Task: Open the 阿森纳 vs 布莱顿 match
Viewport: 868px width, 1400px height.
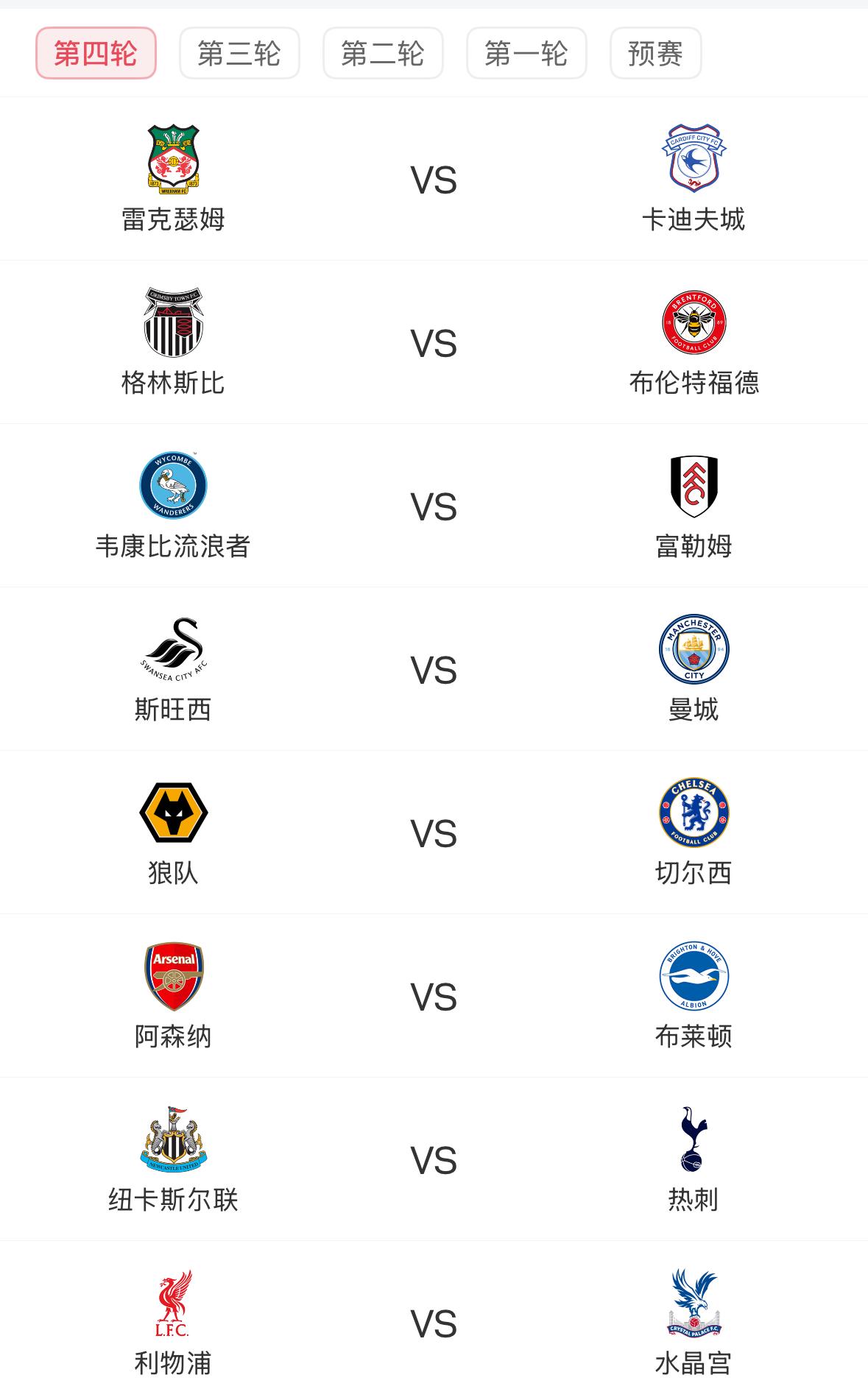Action: pos(434,997)
